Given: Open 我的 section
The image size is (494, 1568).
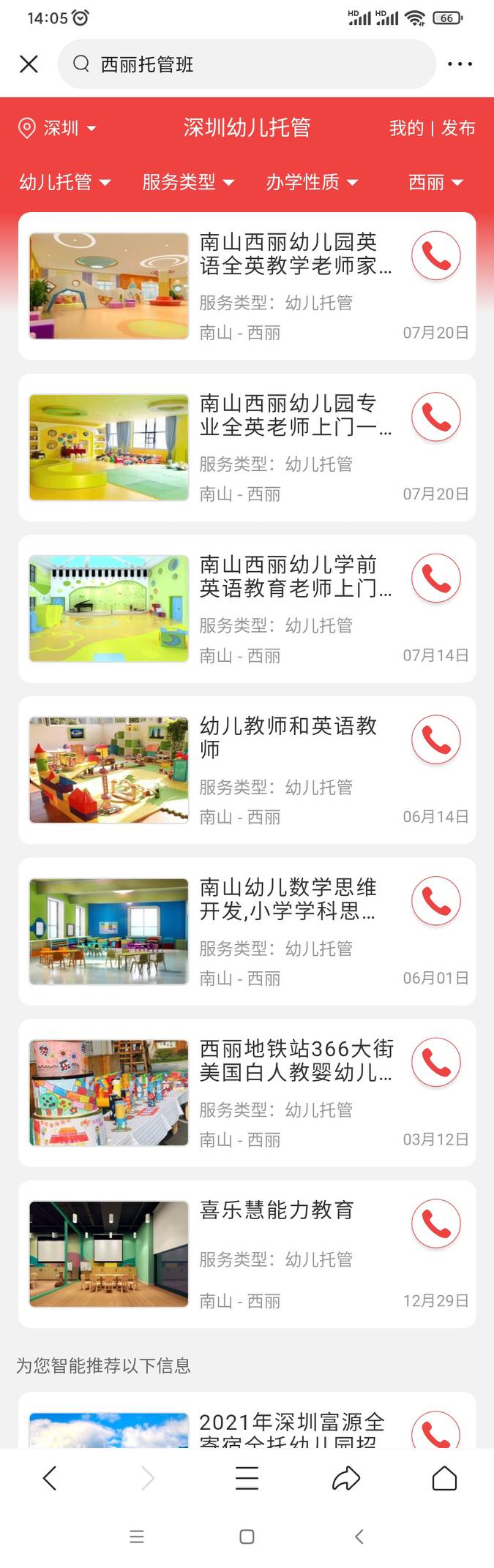Looking at the screenshot, I should tap(406, 129).
